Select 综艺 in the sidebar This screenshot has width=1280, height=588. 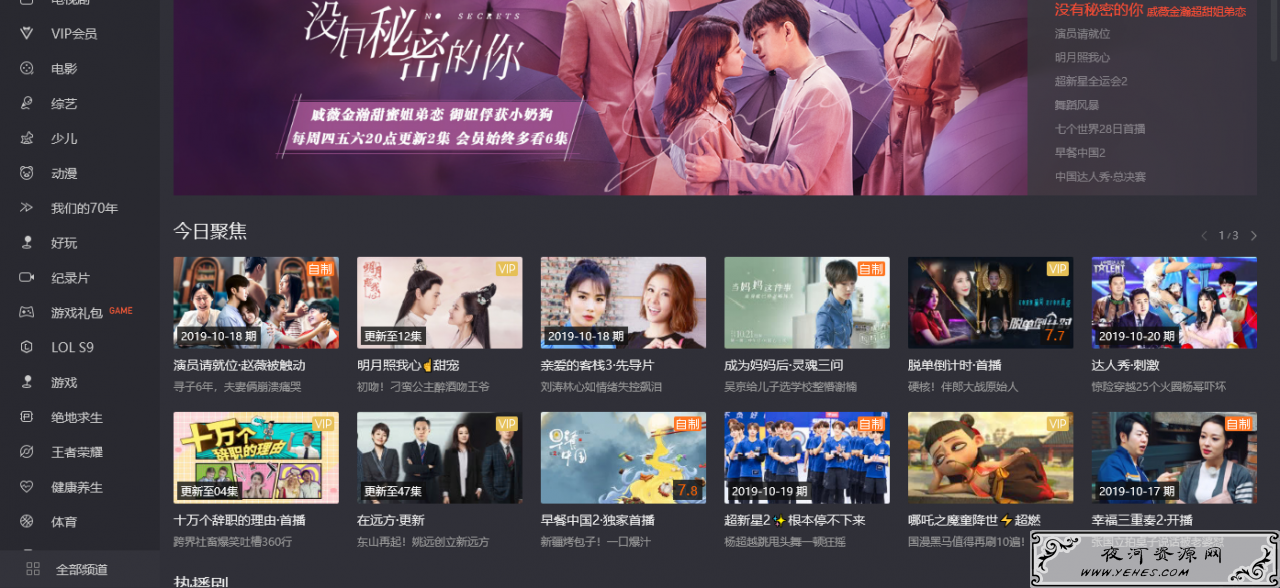(x=64, y=104)
